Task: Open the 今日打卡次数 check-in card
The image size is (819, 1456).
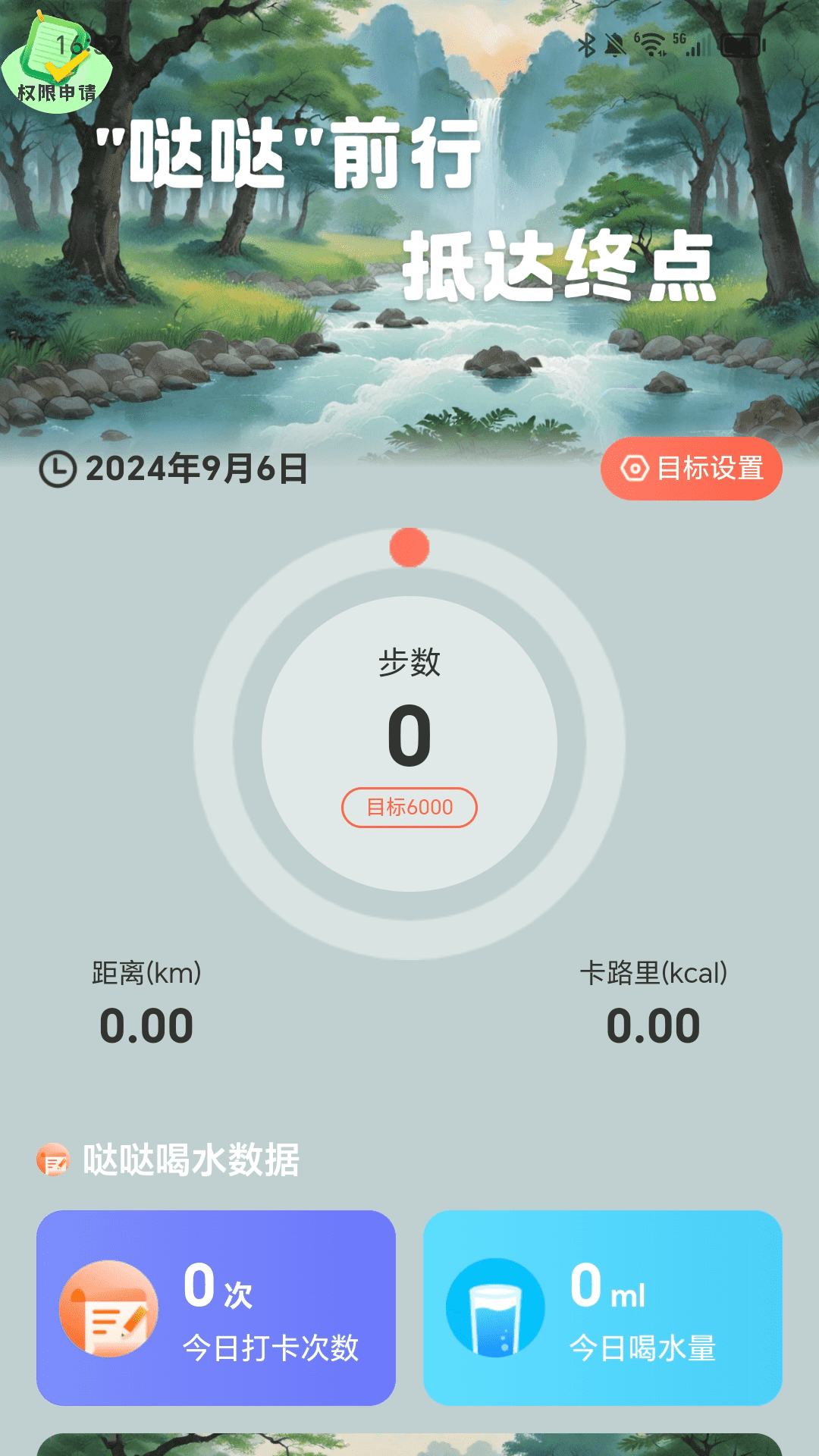Action: [x=216, y=1307]
